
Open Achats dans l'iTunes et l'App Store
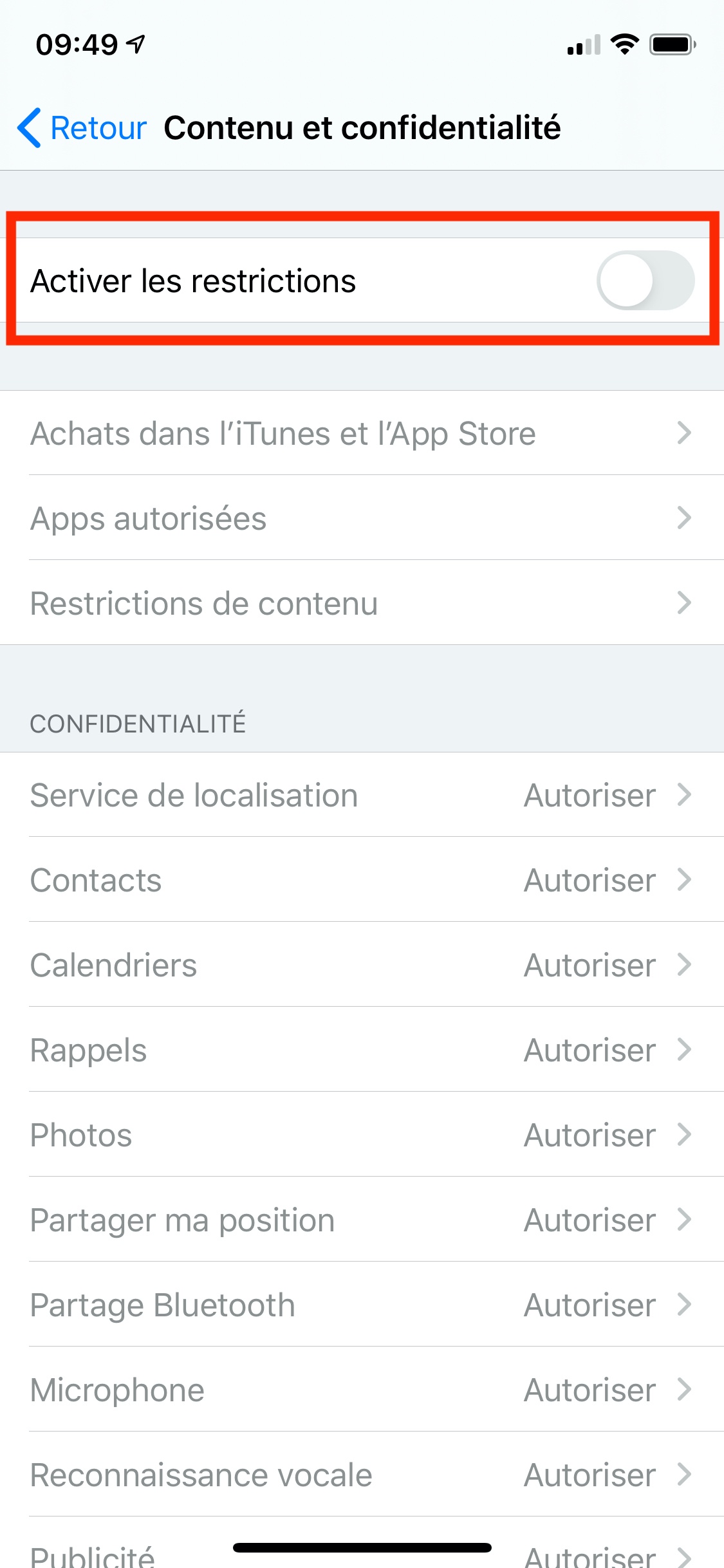[x=362, y=433]
